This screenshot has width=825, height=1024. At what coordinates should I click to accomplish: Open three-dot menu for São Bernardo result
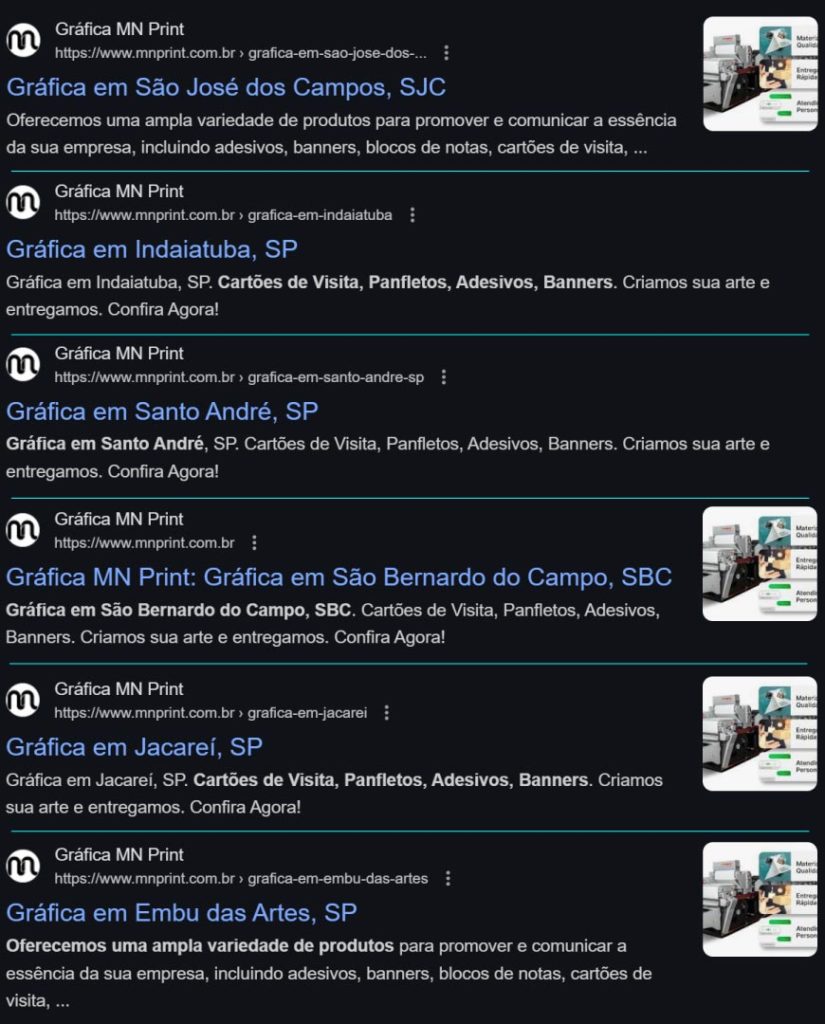point(254,543)
